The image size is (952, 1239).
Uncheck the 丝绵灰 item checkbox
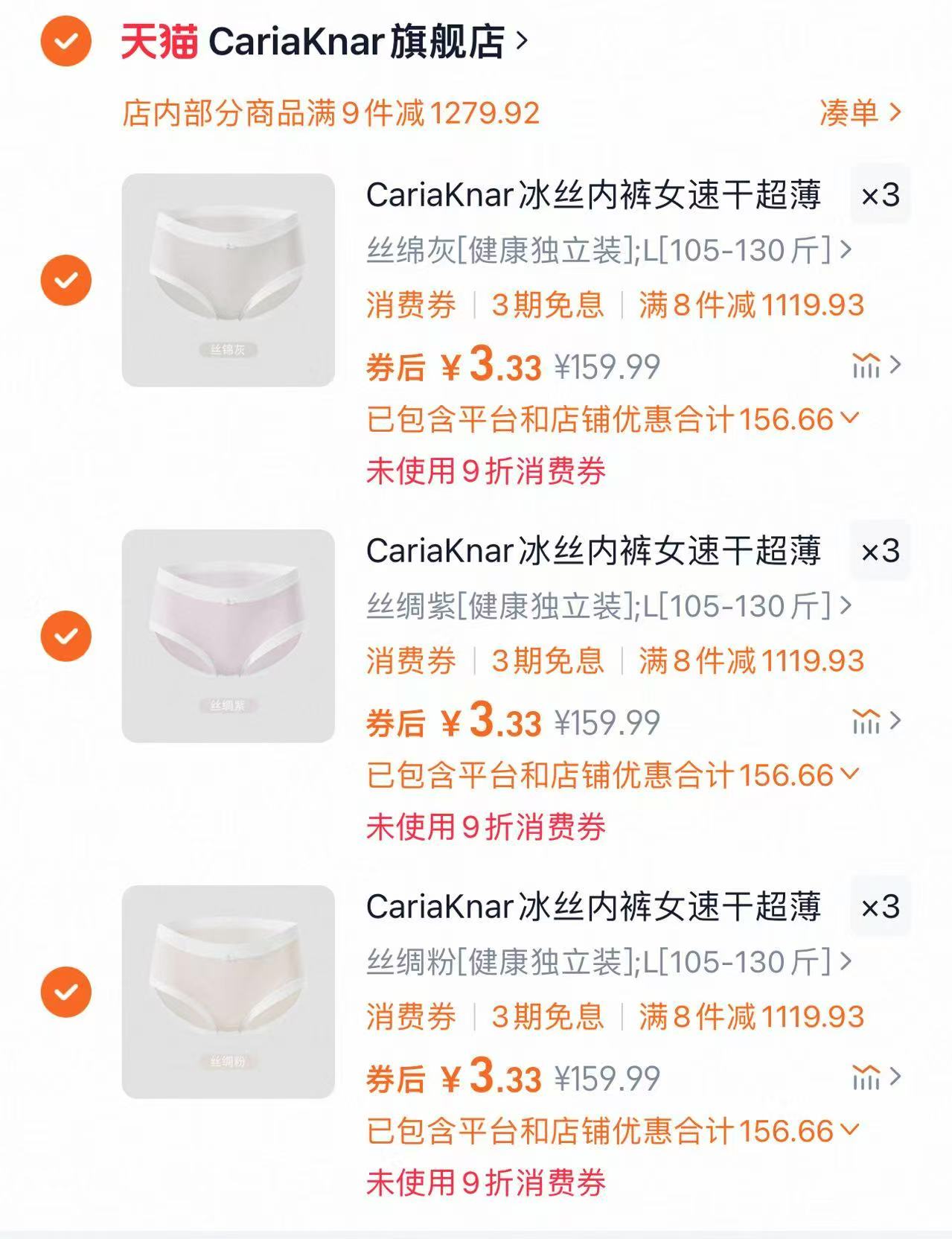[66, 280]
